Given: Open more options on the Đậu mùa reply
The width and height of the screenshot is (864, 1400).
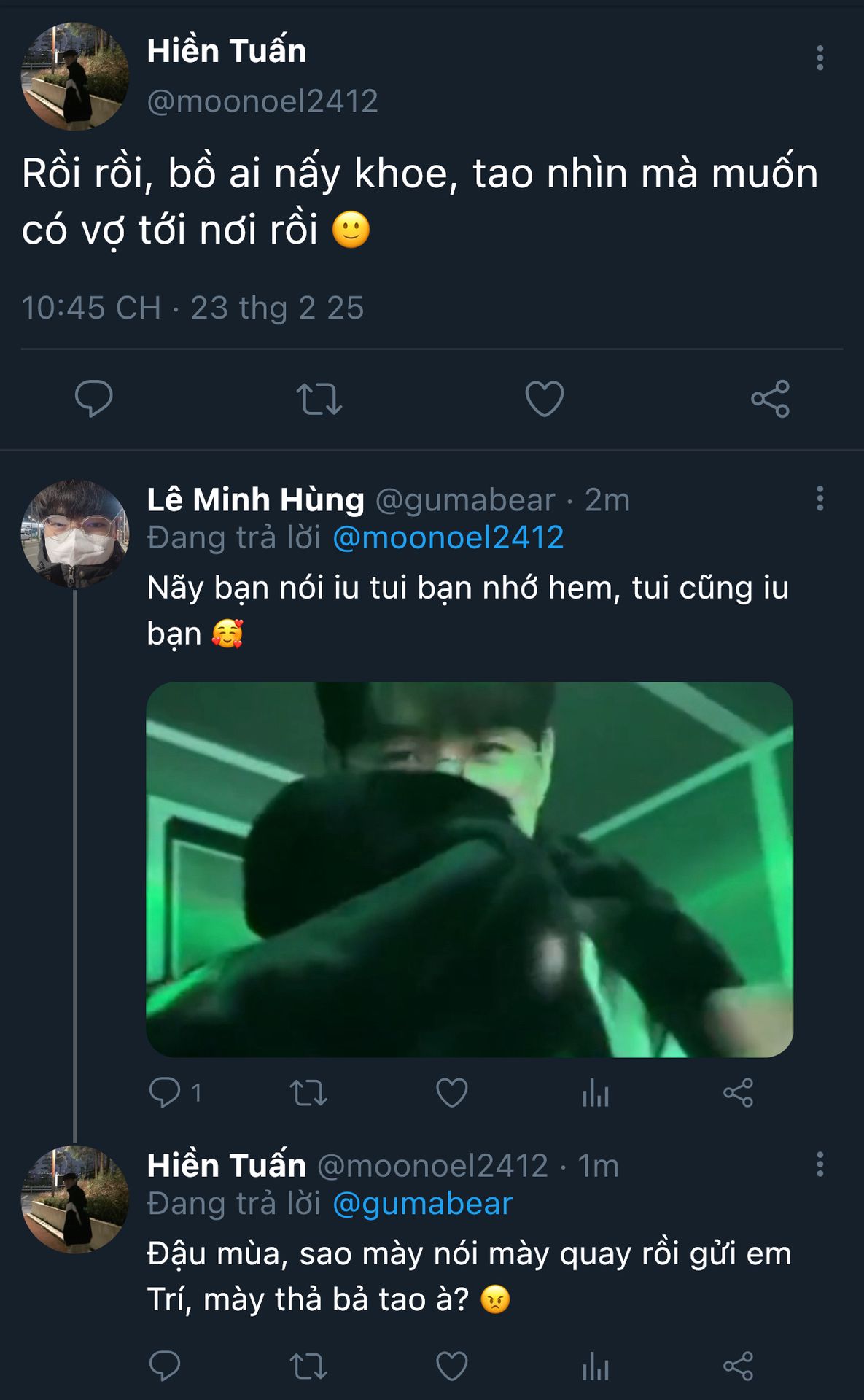Looking at the screenshot, I should point(820,1164).
